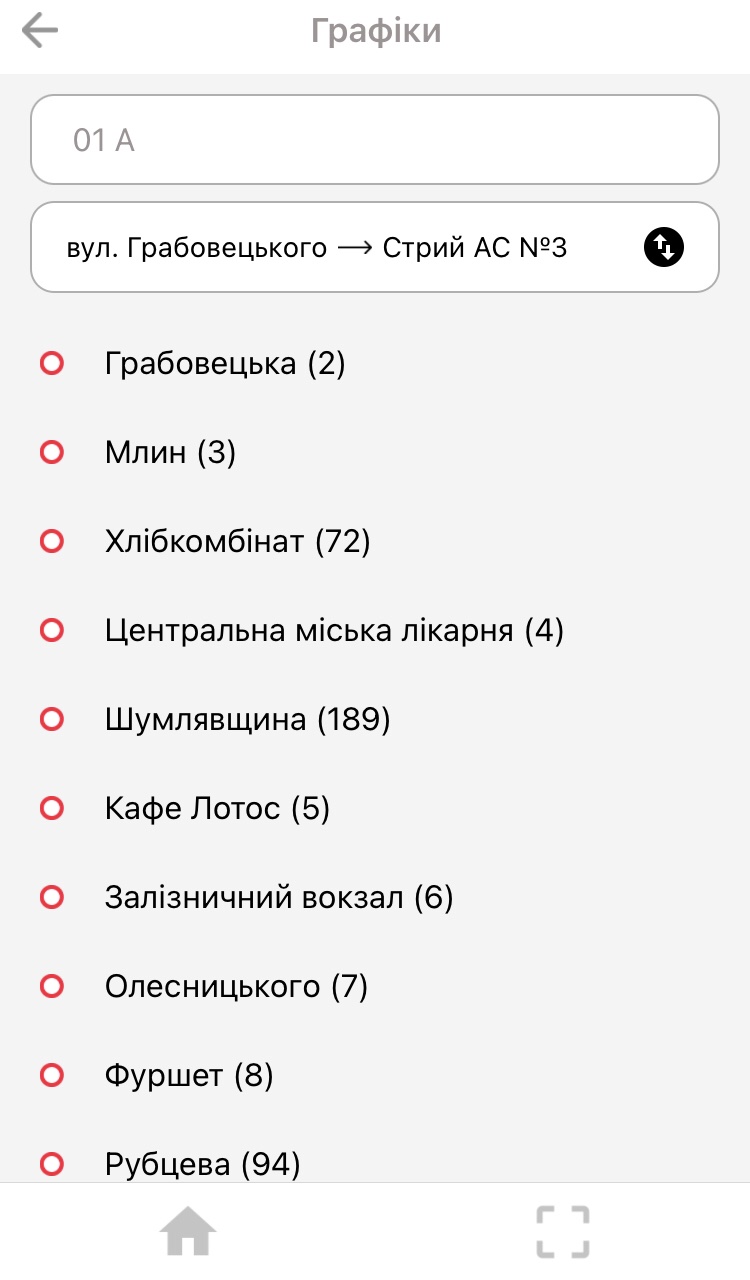Image resolution: width=750 pixels, height=1280 pixels.
Task: Choose the Кафе Лотос (5) stop
Action: click(375, 808)
